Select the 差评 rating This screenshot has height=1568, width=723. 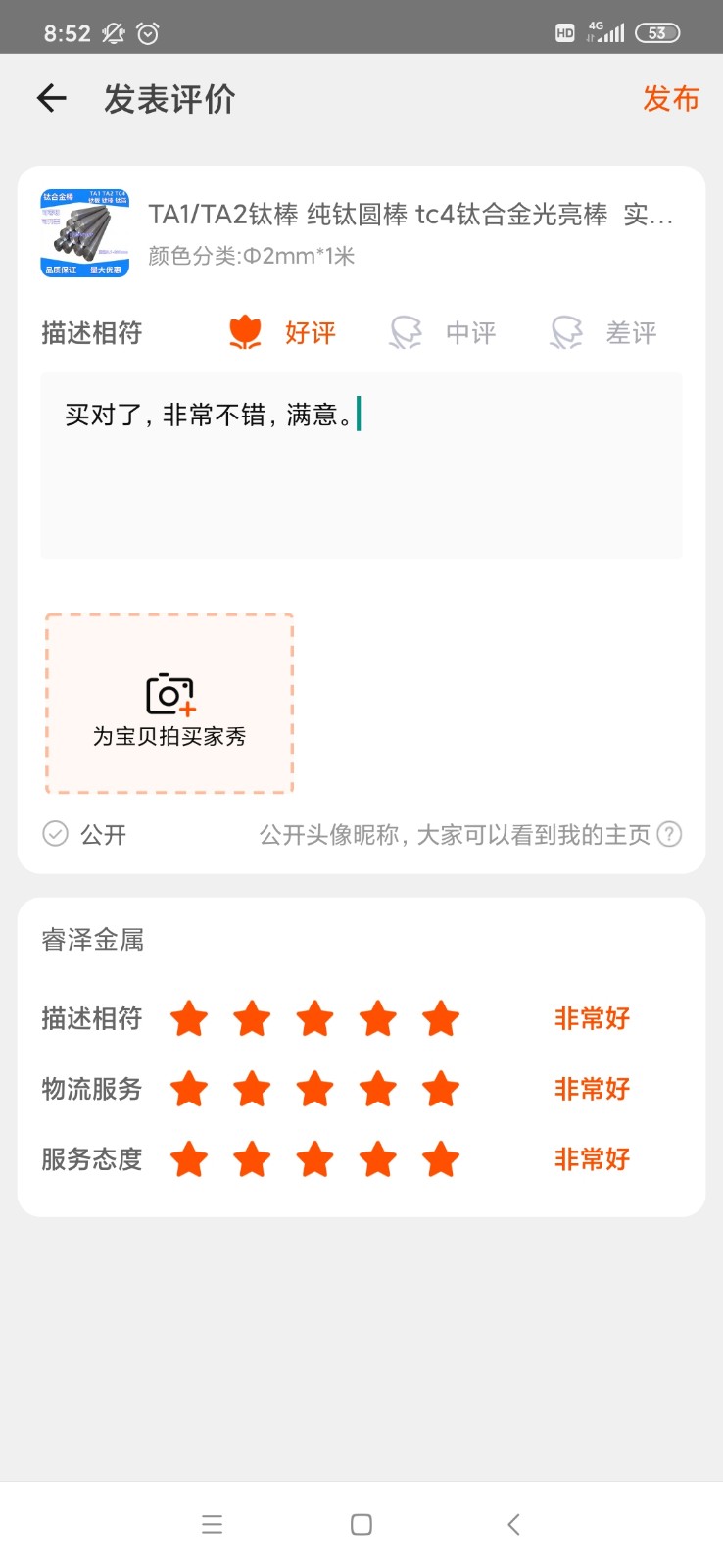[603, 333]
